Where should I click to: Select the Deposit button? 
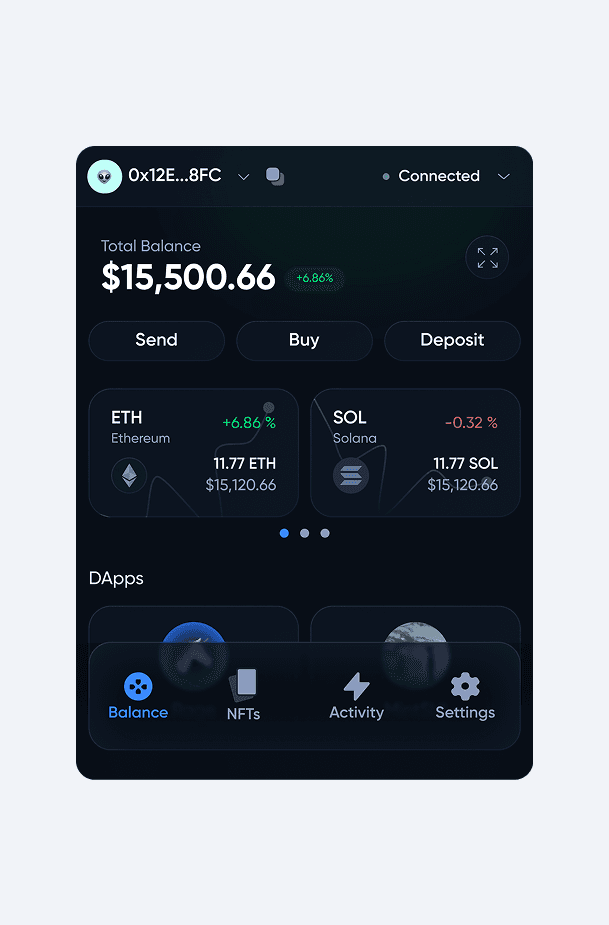pyautogui.click(x=452, y=340)
